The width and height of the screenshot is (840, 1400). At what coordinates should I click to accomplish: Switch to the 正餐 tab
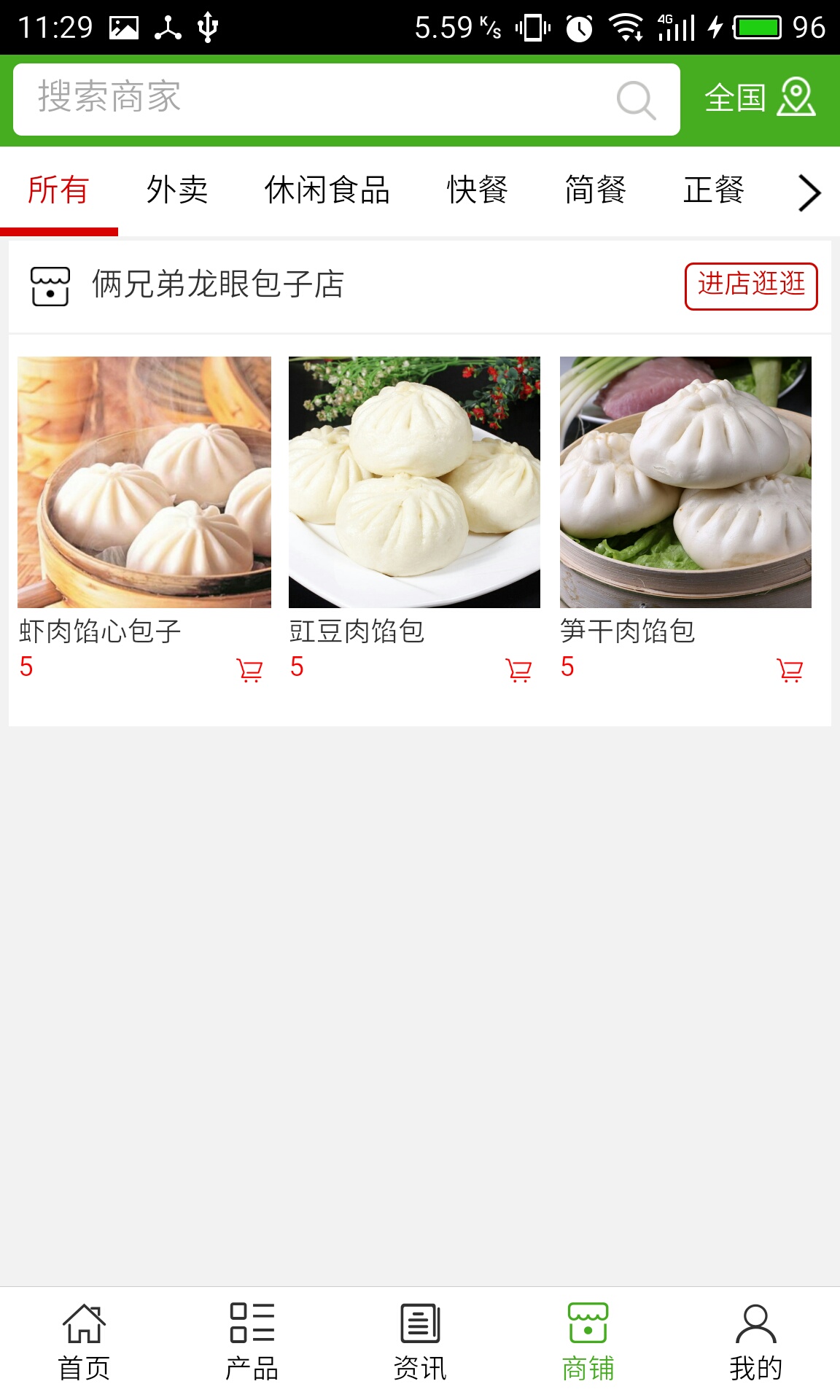point(714,190)
